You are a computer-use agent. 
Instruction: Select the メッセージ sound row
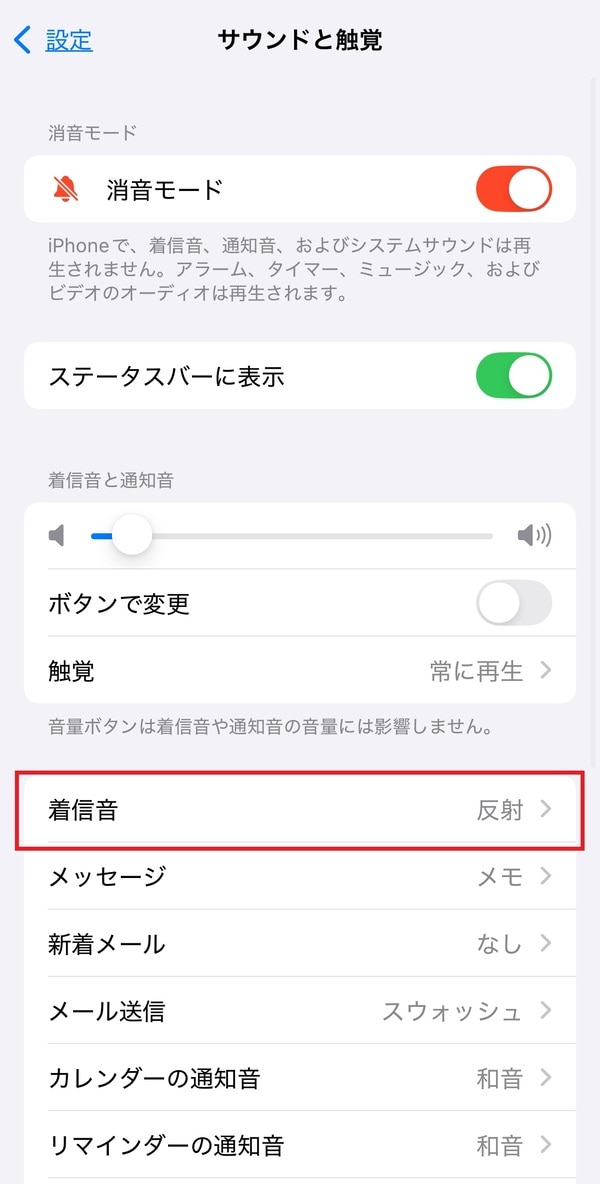(300, 877)
